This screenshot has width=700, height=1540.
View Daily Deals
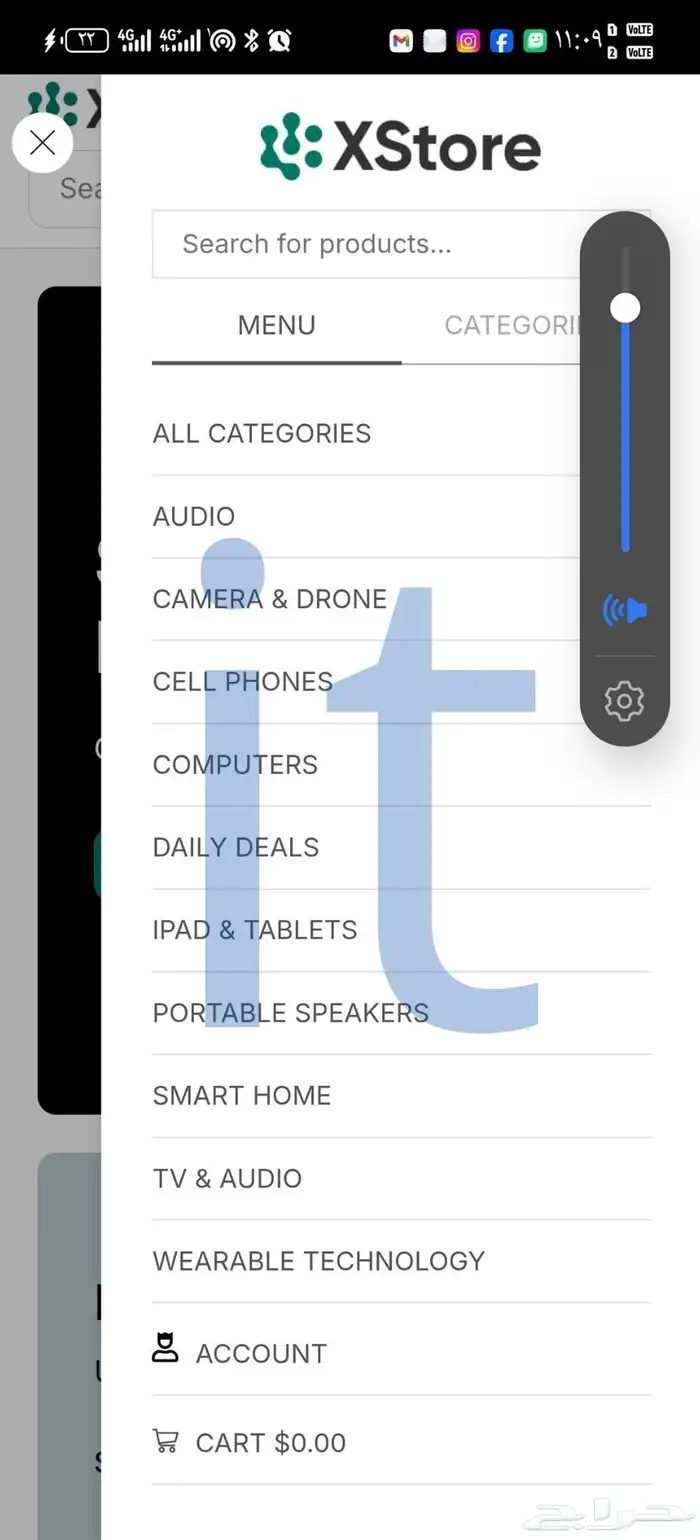[x=236, y=847]
